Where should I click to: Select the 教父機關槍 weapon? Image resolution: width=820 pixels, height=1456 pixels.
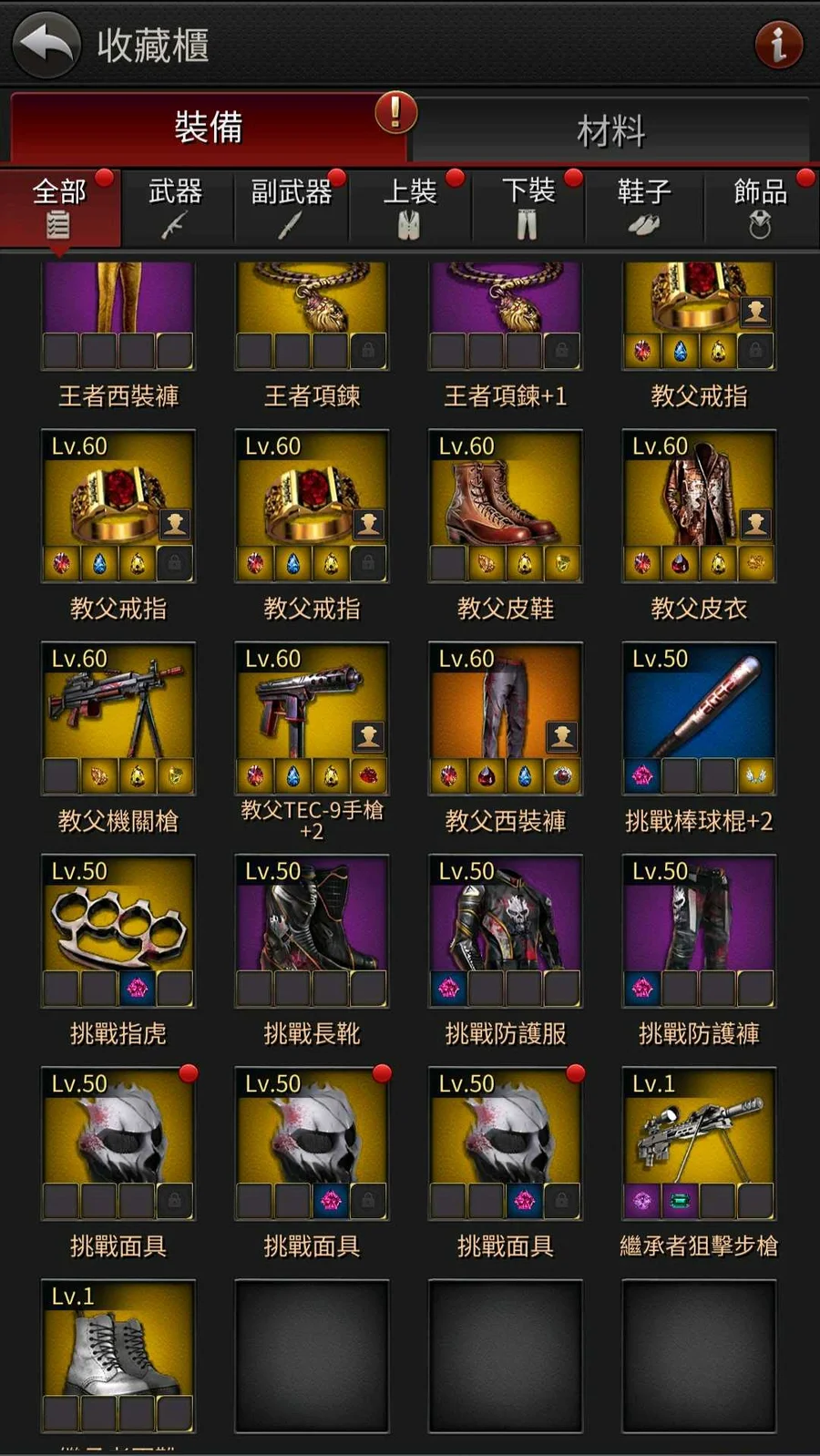(118, 719)
